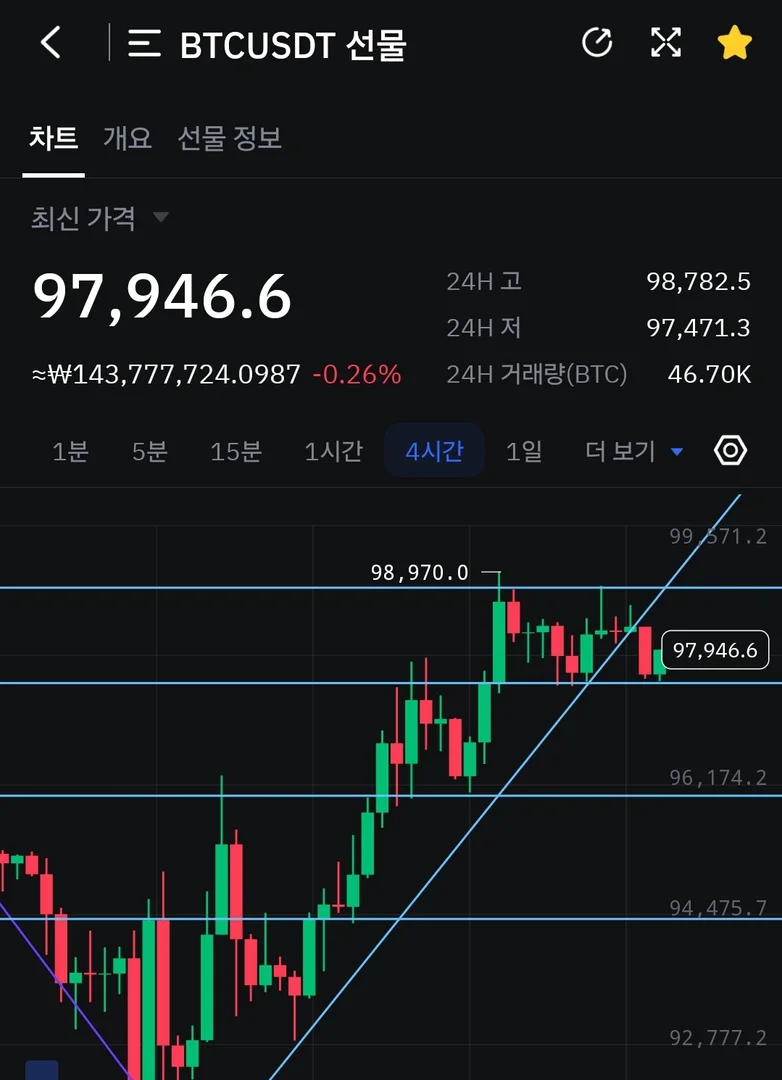782x1080 pixels.
Task: Remove BTCUSDT from favorites star
Action: (x=734, y=42)
